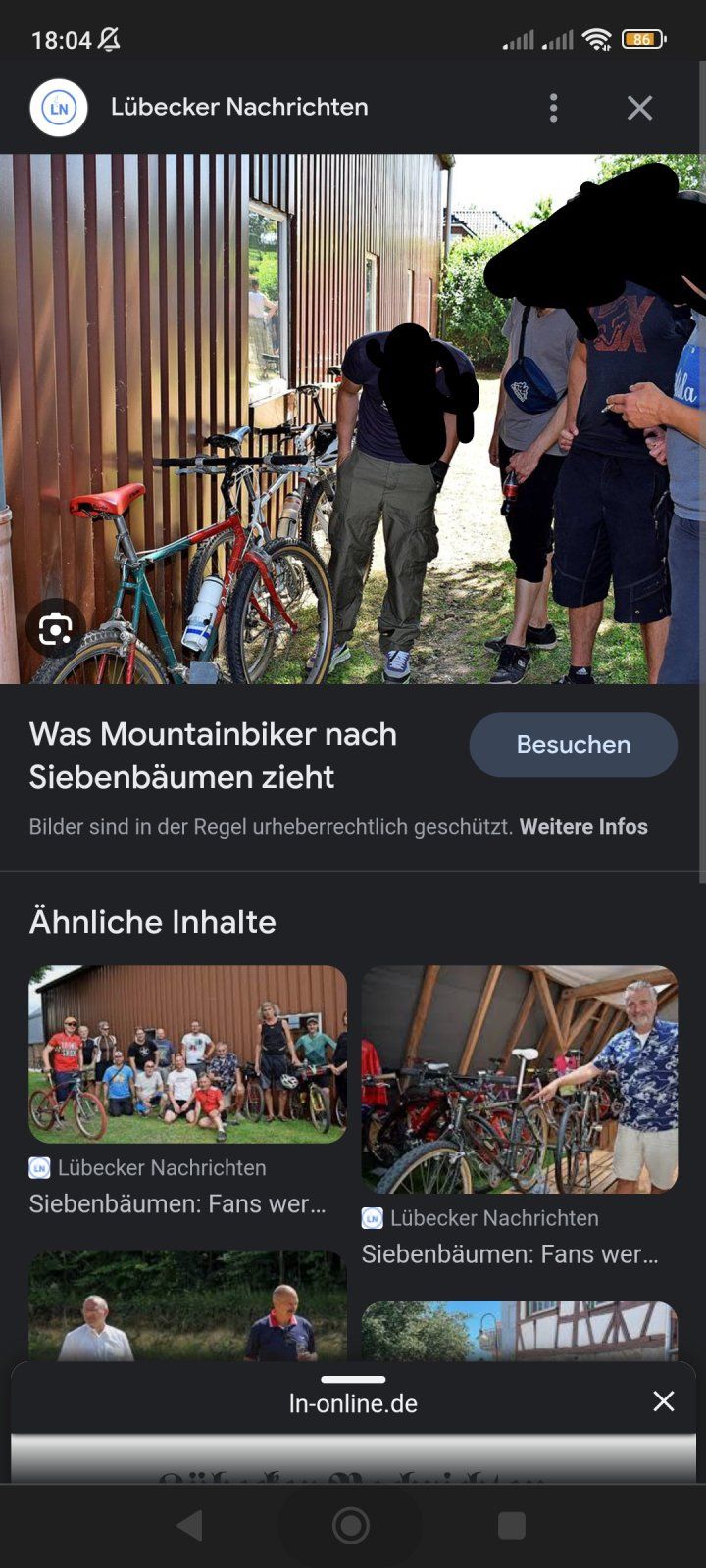The image size is (706, 1568).
Task: Tap the Besuchen button
Action: [x=573, y=745]
